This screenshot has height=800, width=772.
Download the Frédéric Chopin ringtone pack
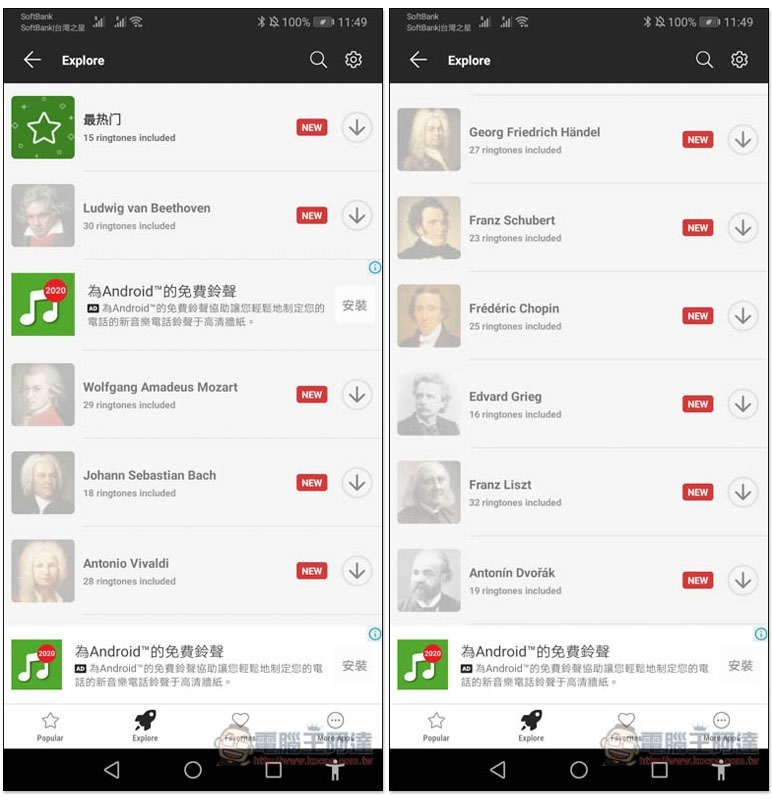pyautogui.click(x=742, y=316)
